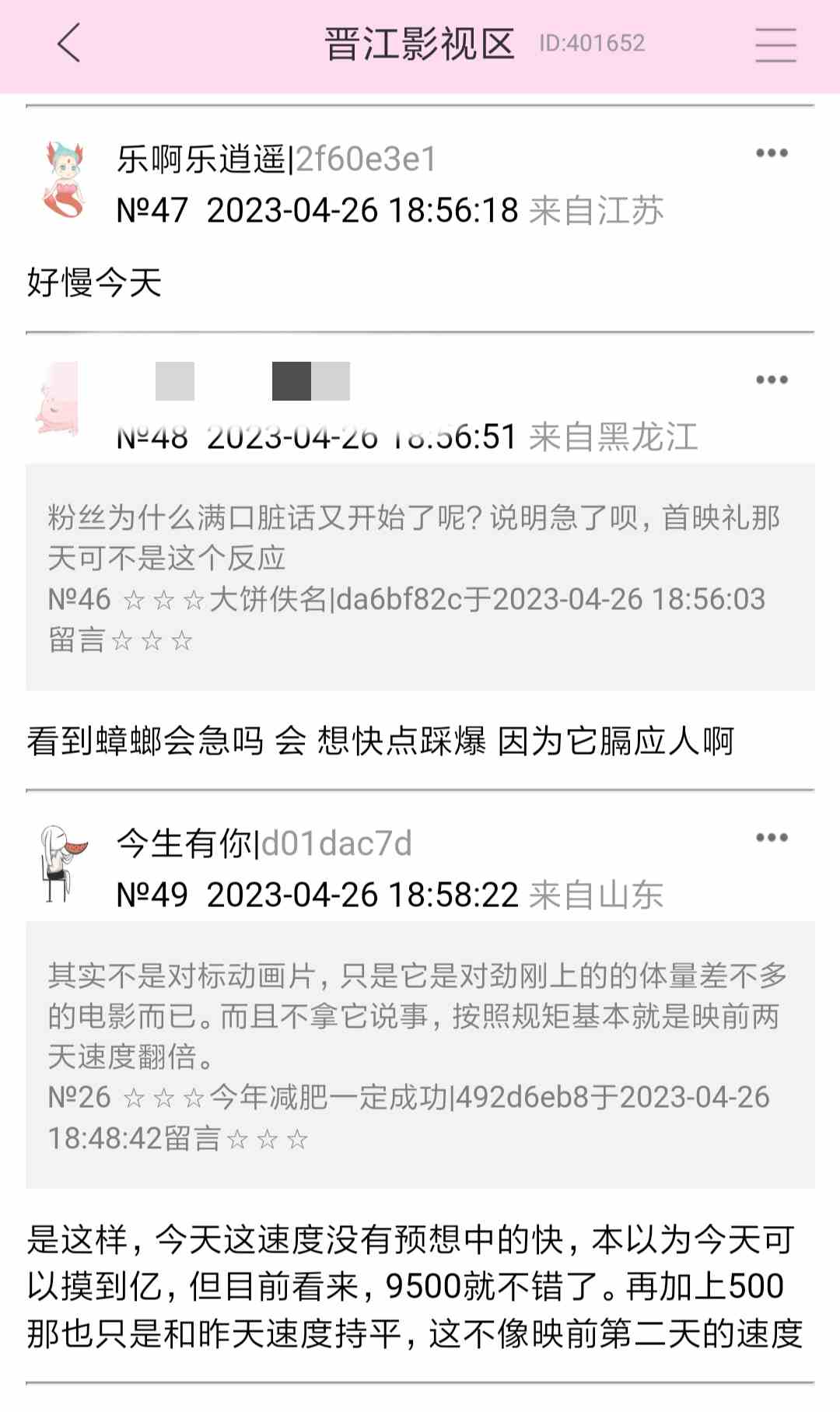Open more options for post №47
Viewport: 840px width, 1412px height.
[772, 153]
